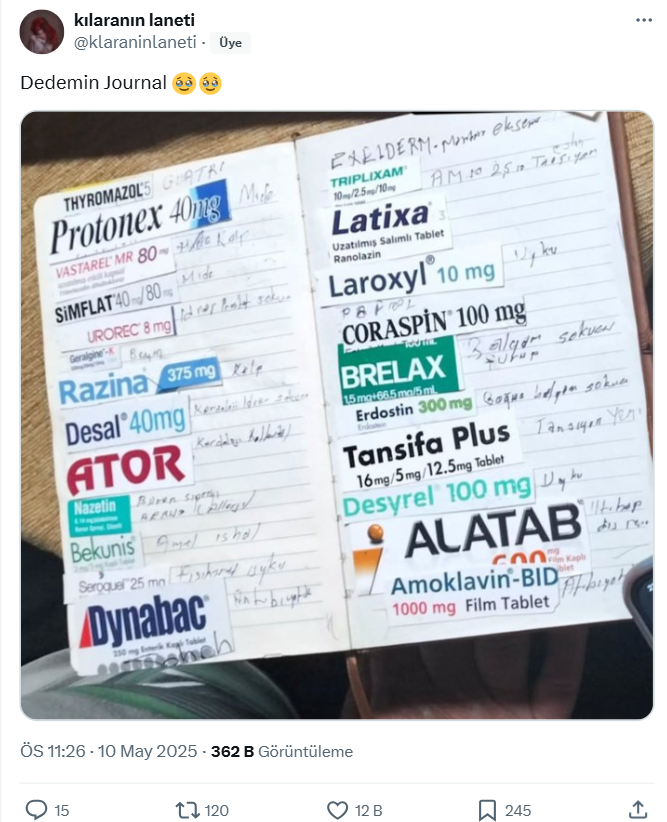Open the @klaraninlaneti handle link
The image size is (667, 822).
[134, 43]
